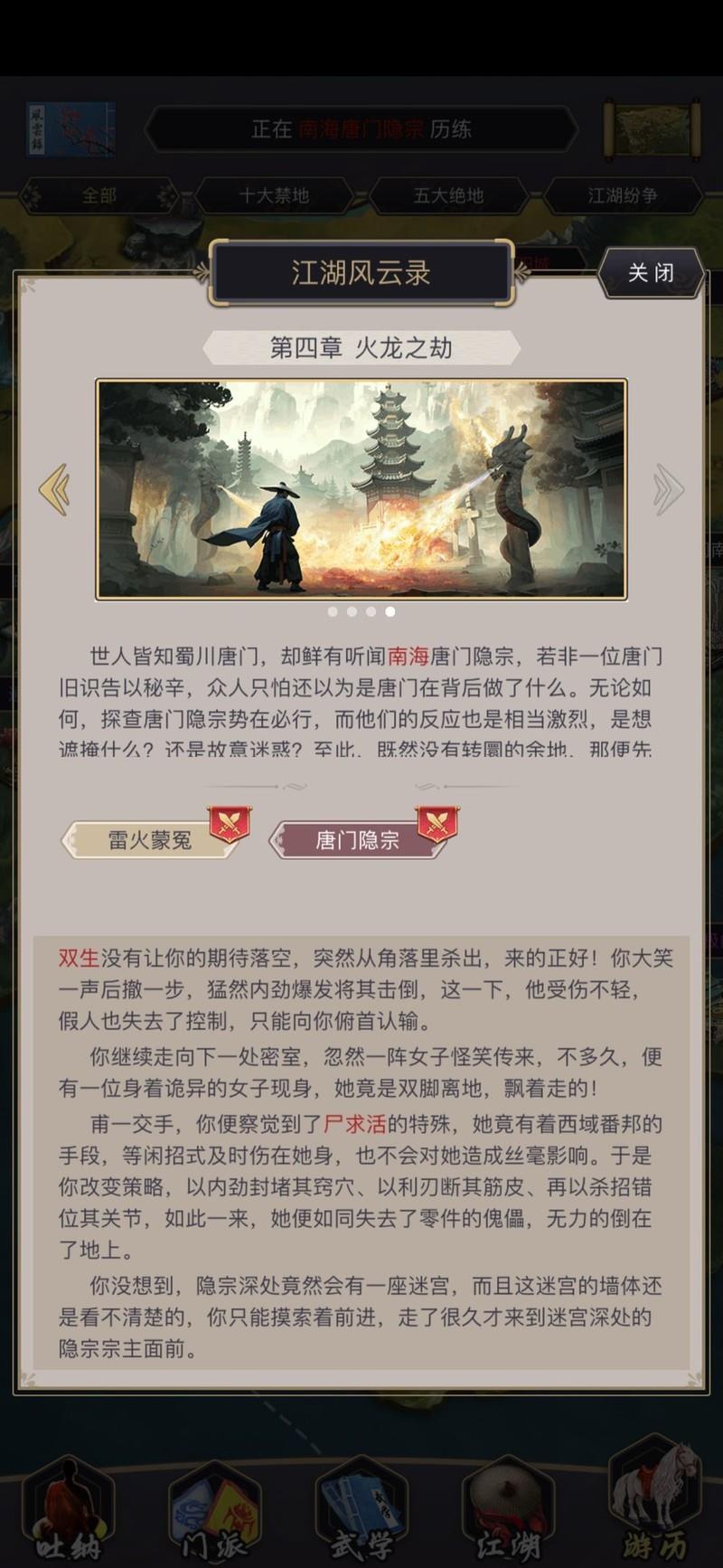Switch to the 全部 filter tab
This screenshot has width=723, height=1568.
[99, 195]
